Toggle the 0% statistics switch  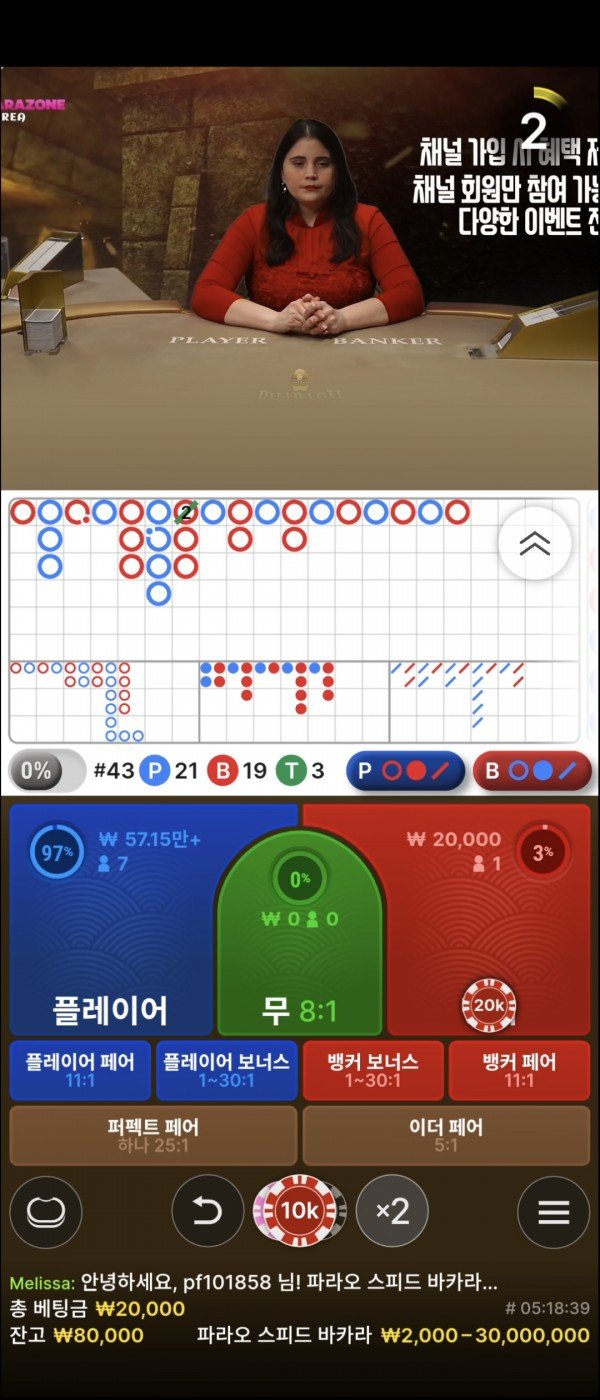47,771
